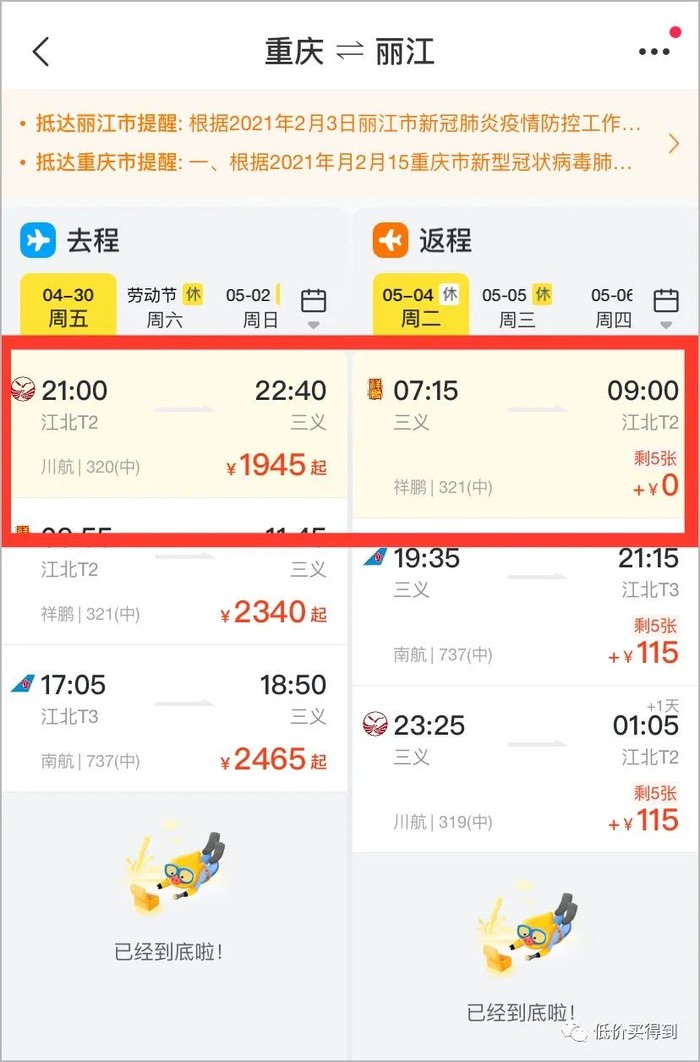Open the outbound 去程 calendar picker
Image resolution: width=700 pixels, height=1062 pixels.
coord(314,305)
